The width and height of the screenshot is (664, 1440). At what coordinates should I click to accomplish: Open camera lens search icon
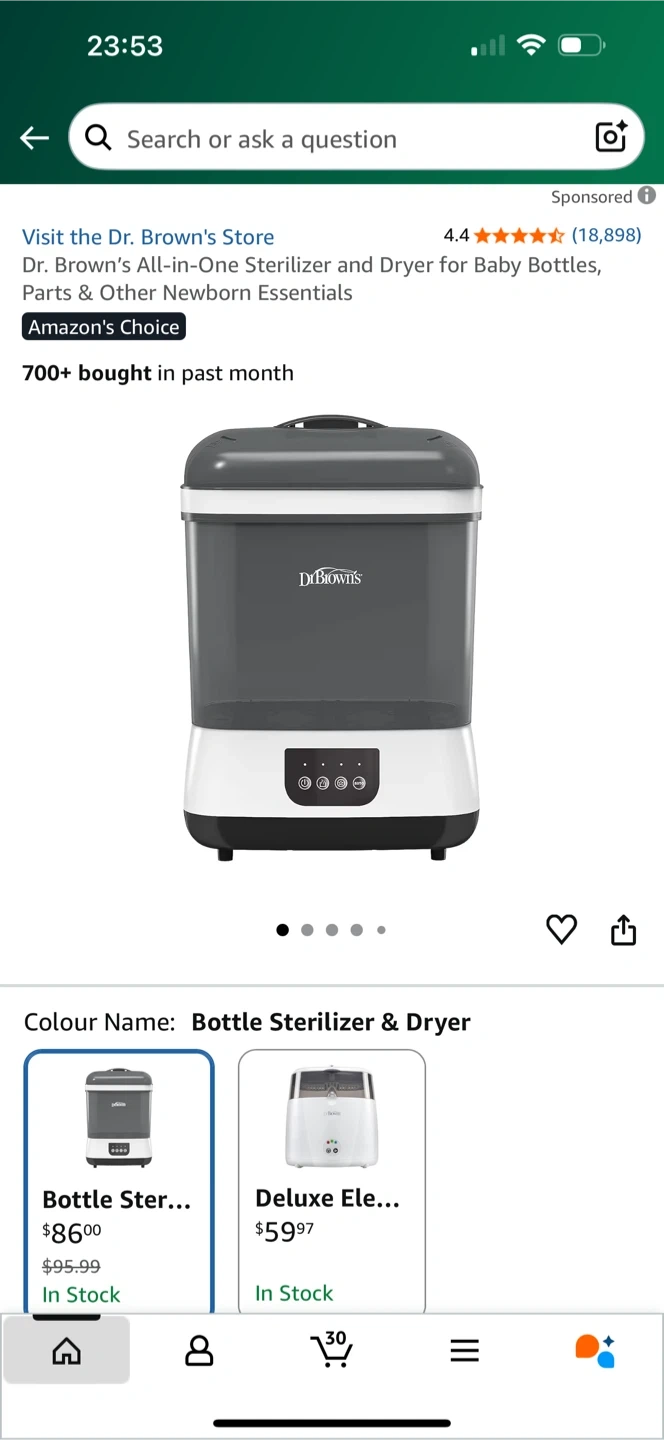(610, 137)
